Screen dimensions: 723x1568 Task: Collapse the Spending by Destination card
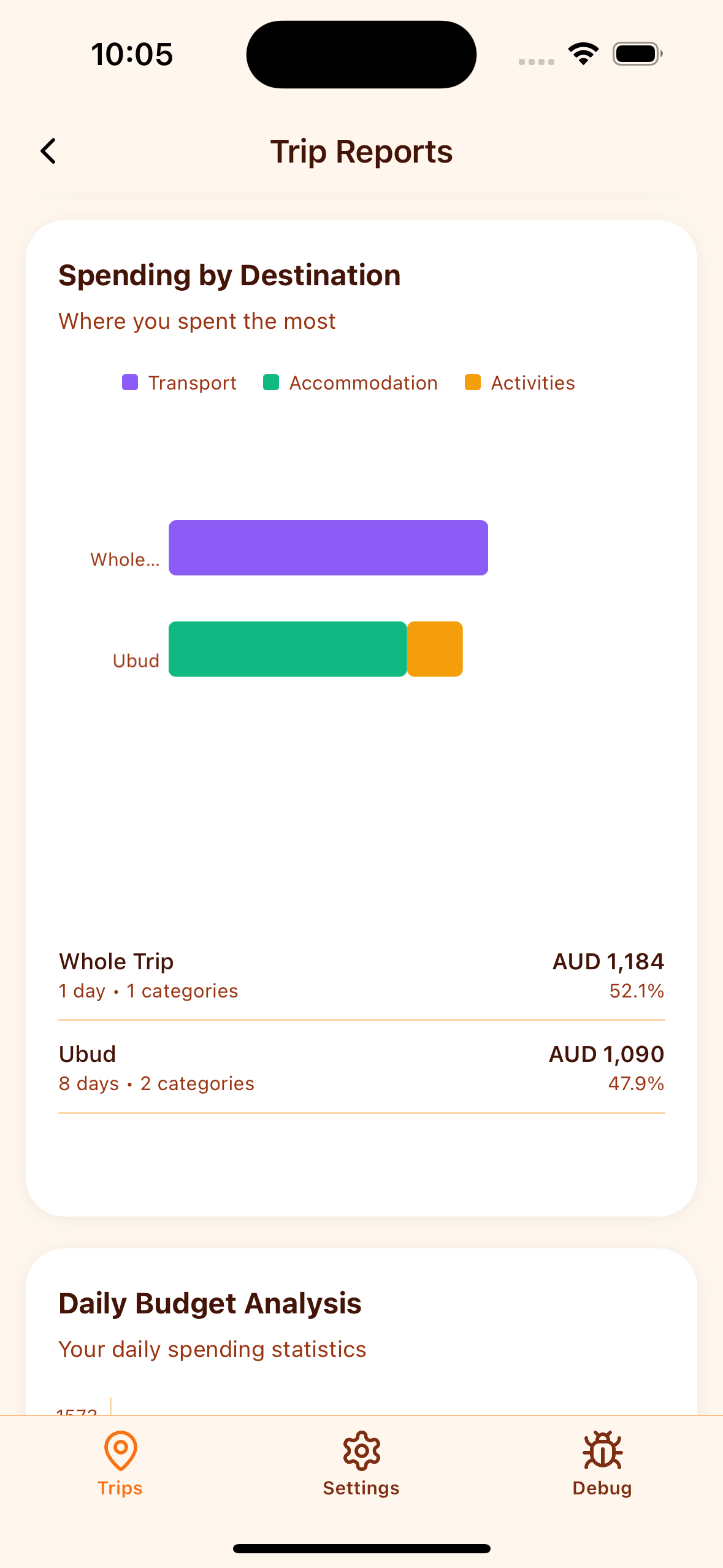[x=229, y=274]
